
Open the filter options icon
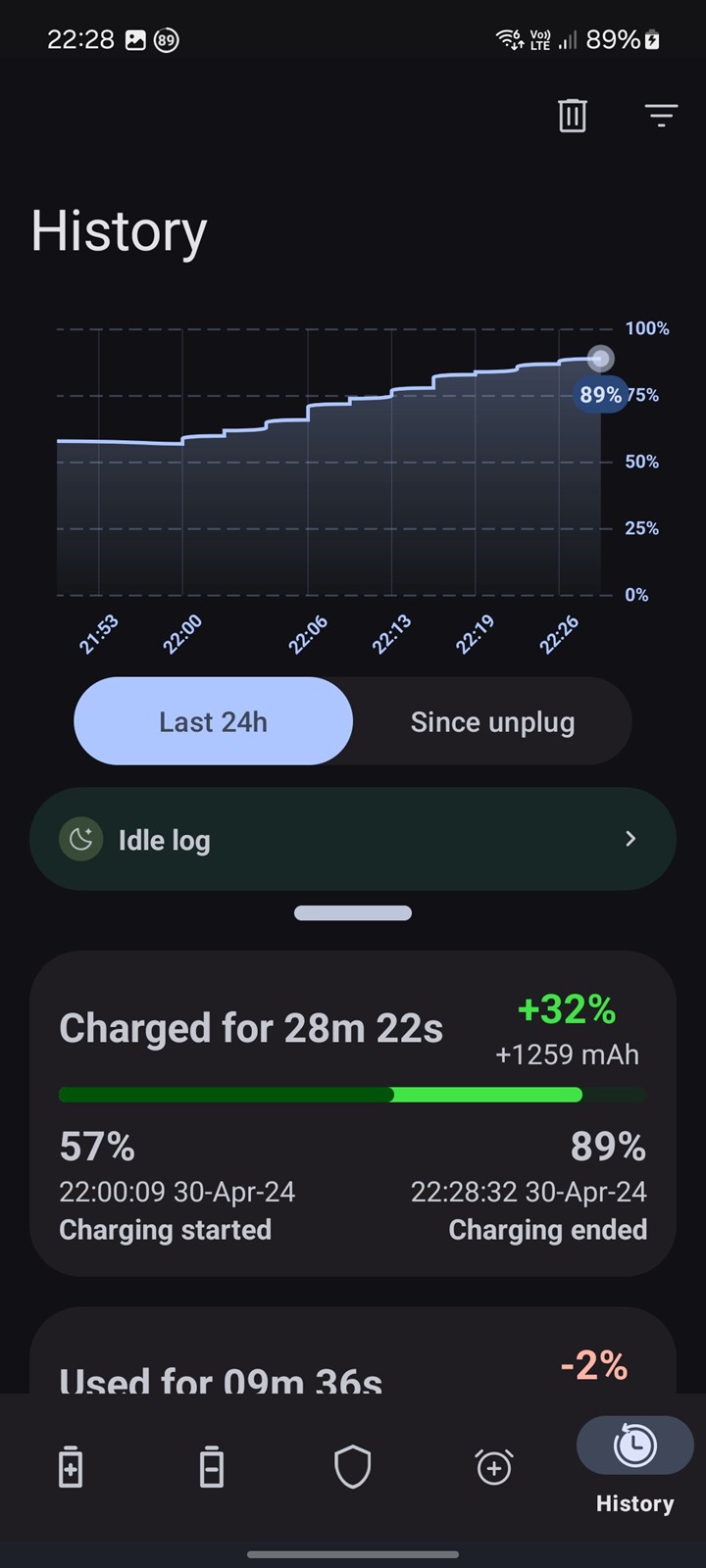point(662,116)
